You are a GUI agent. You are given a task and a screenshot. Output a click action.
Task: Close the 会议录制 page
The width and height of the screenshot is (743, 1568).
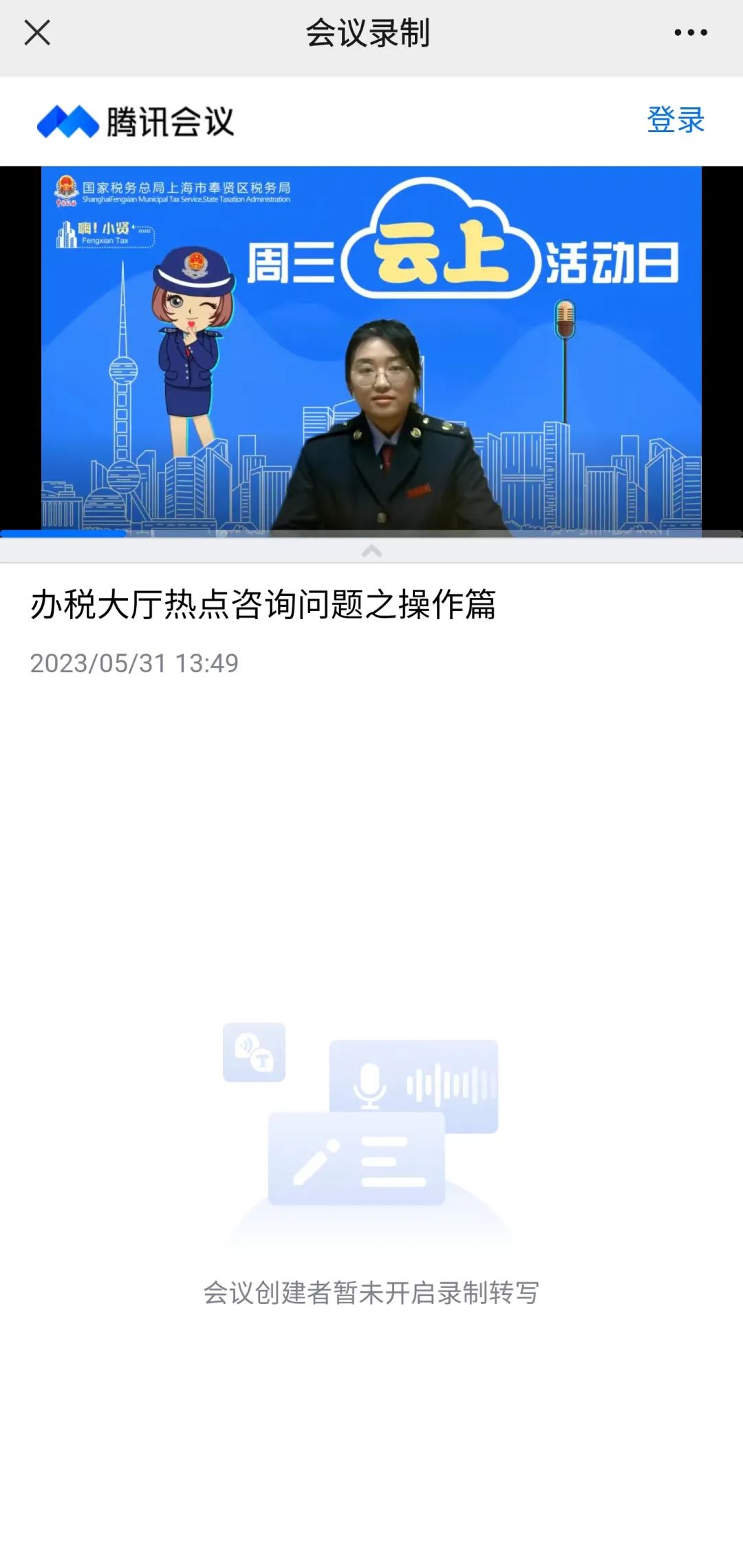click(x=37, y=32)
